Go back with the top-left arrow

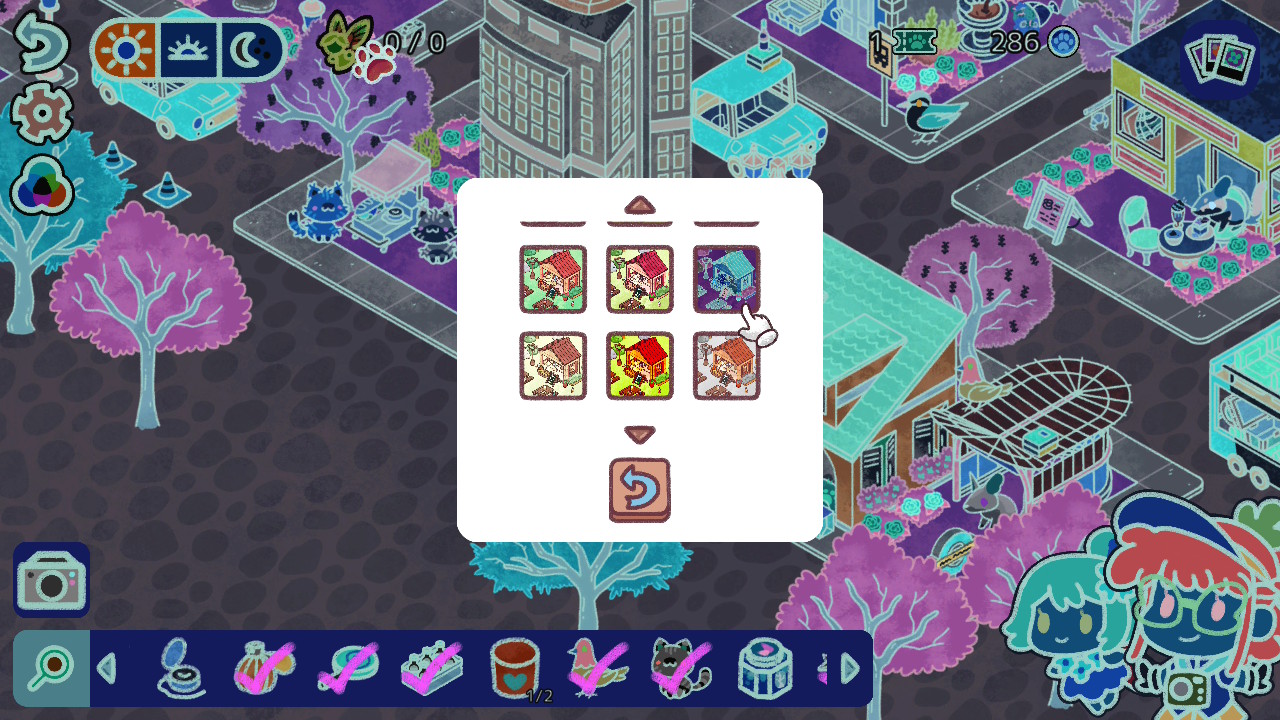coord(40,43)
